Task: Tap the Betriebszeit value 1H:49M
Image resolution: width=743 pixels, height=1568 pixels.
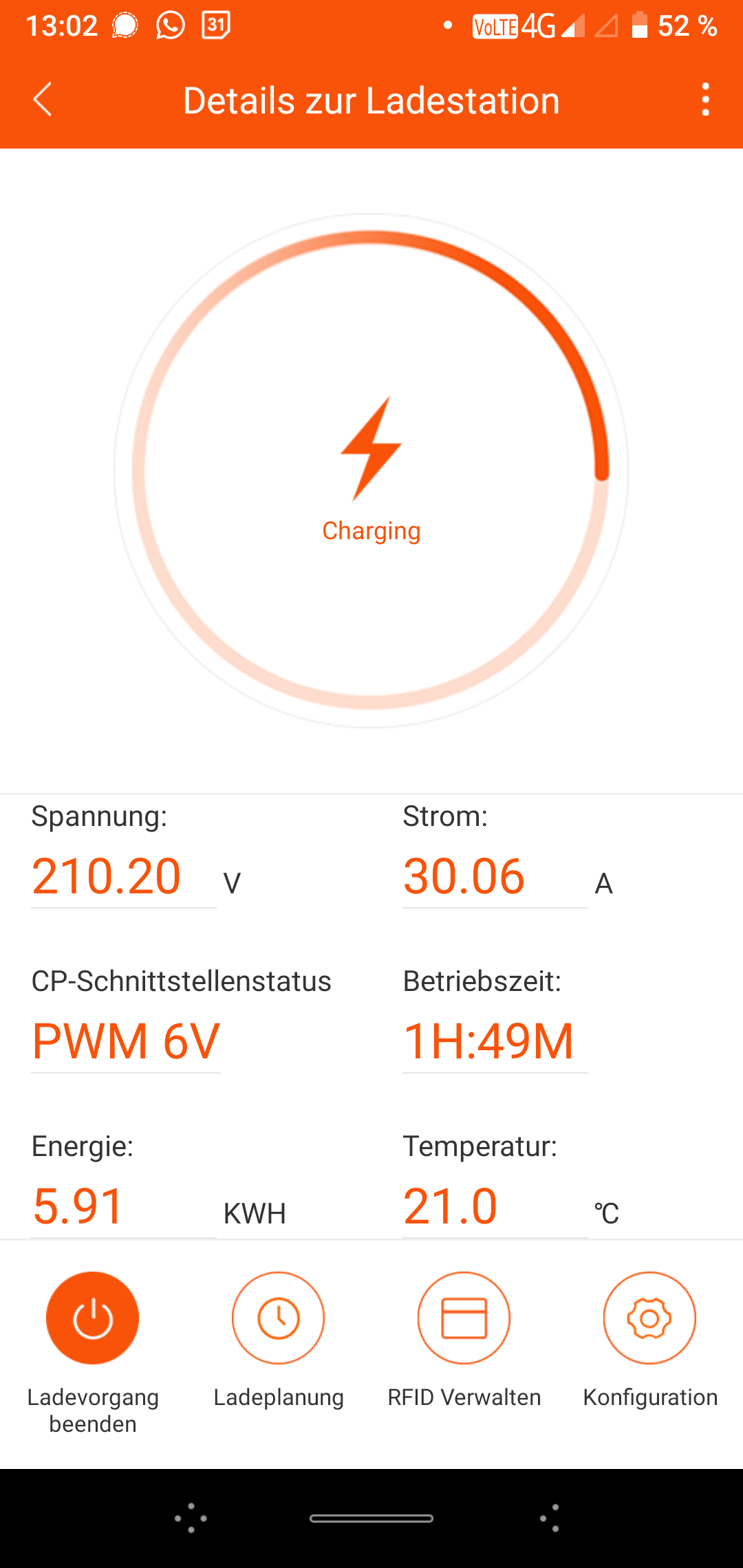Action: [488, 1040]
